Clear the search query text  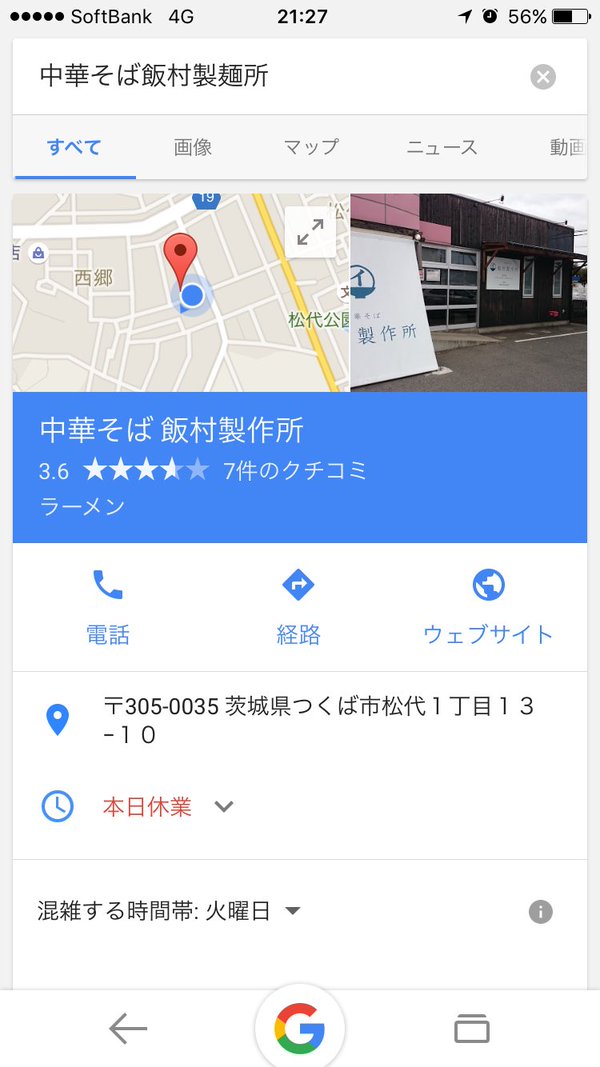tap(543, 77)
